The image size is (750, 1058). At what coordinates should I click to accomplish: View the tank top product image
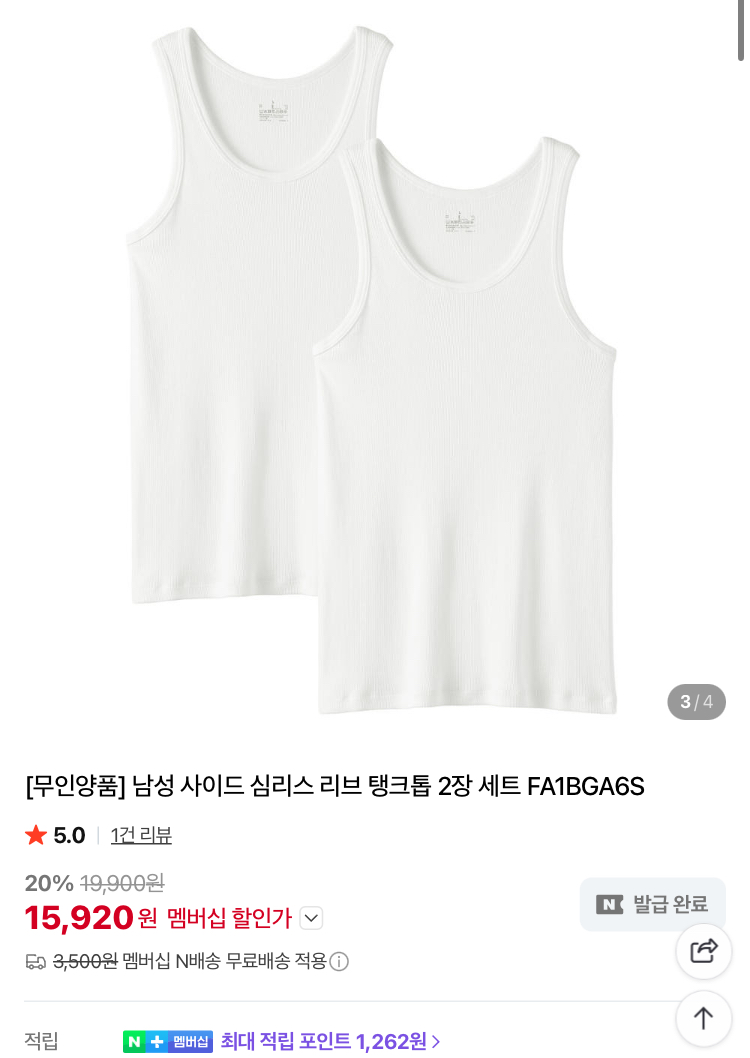click(x=372, y=370)
